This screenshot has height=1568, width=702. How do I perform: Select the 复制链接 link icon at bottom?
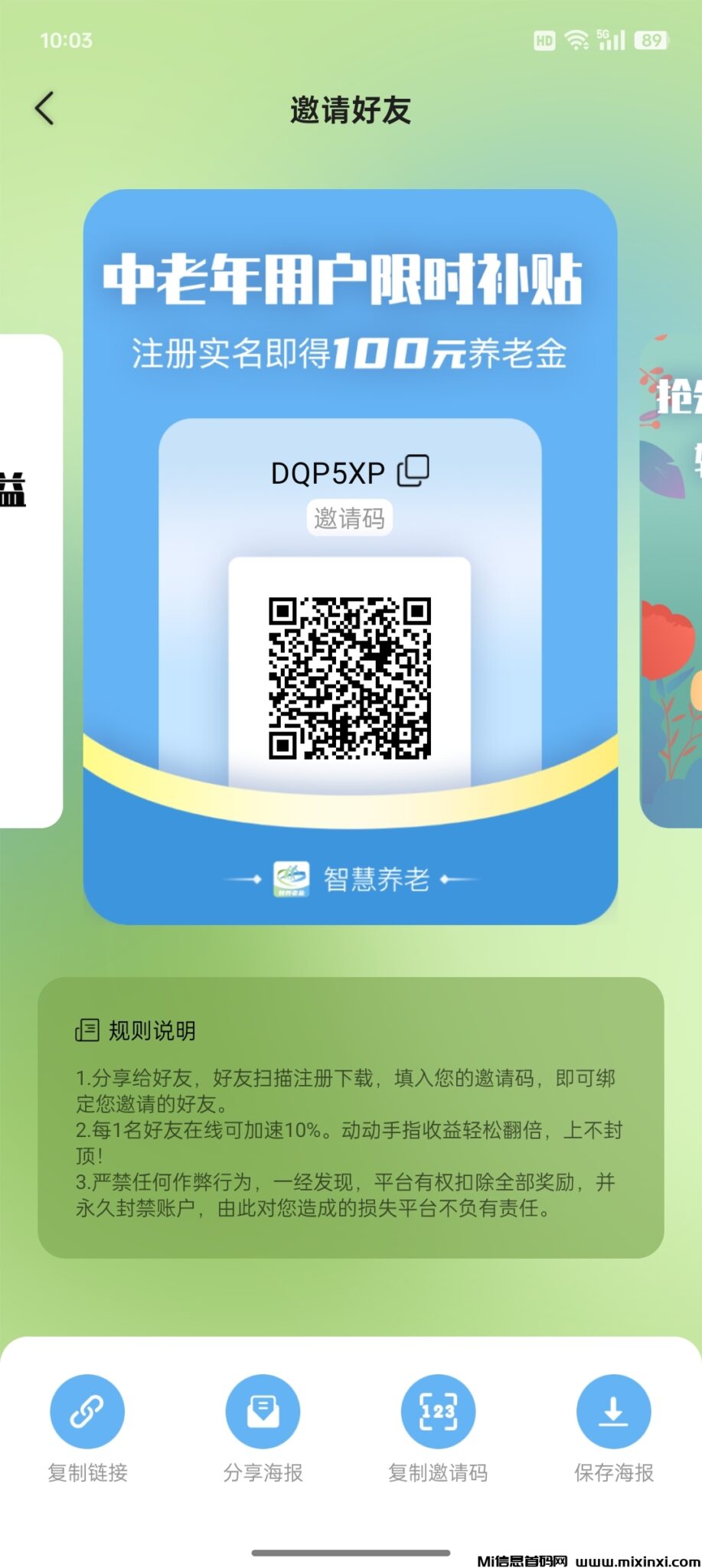87,1411
